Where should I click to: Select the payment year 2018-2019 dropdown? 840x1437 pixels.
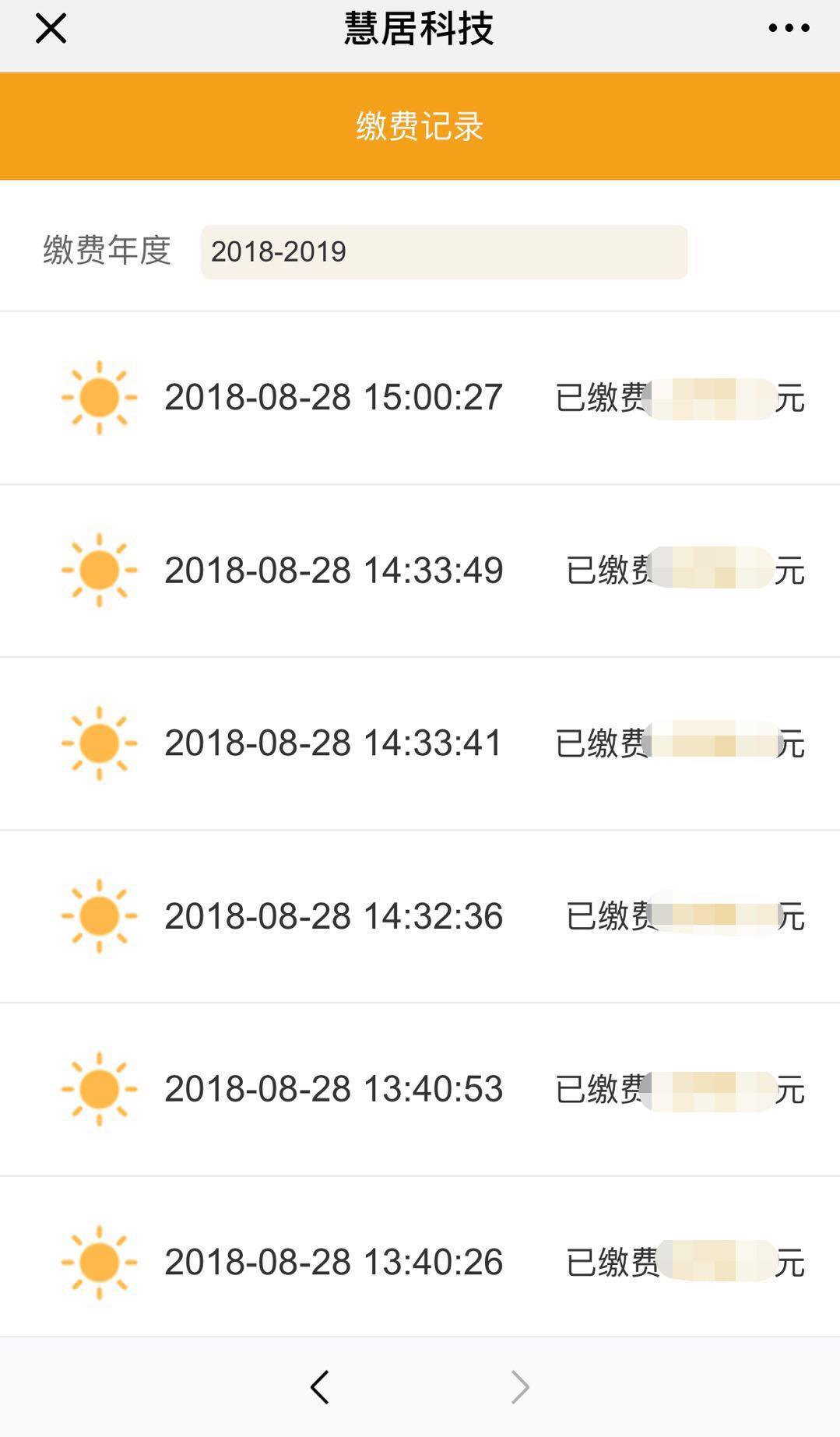pos(444,252)
